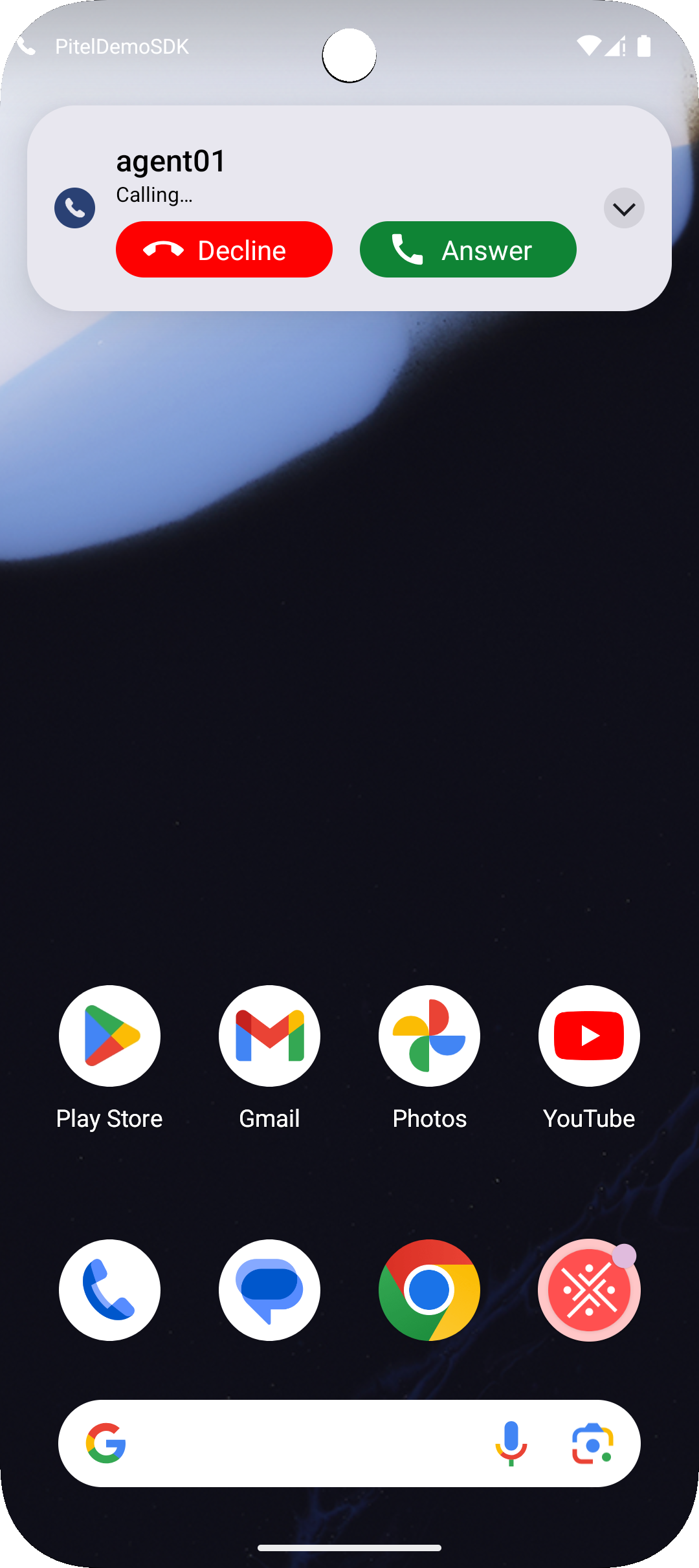Open the Messages app
The width and height of the screenshot is (699, 1568).
pos(269,1290)
